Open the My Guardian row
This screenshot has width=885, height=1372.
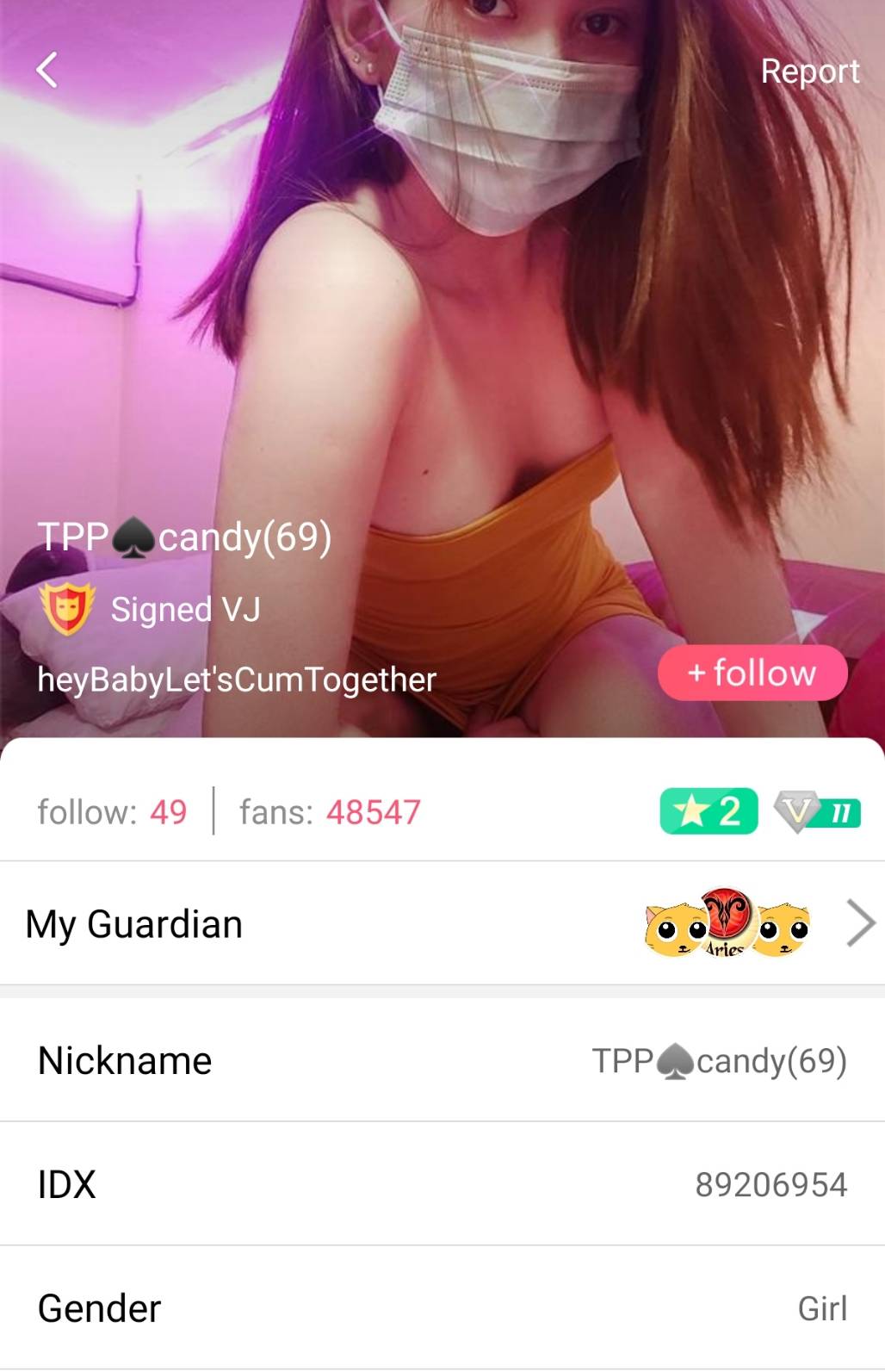click(442, 923)
